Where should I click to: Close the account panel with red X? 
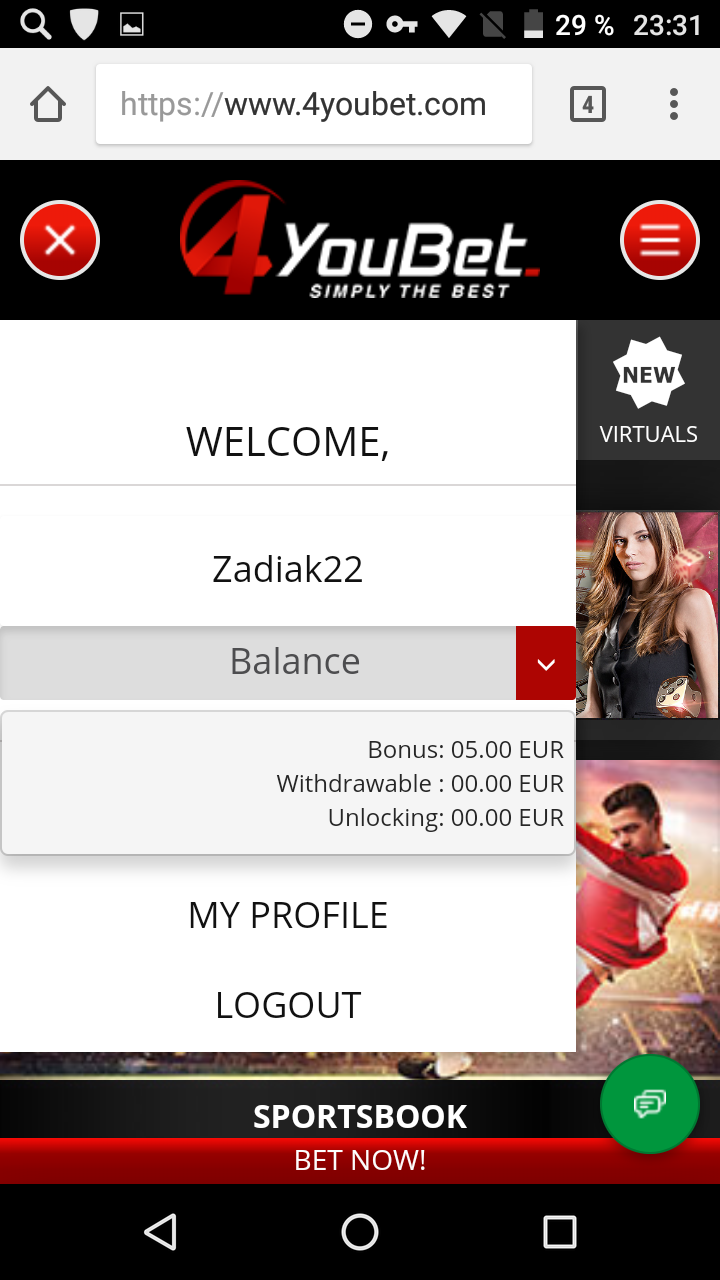tap(60, 240)
